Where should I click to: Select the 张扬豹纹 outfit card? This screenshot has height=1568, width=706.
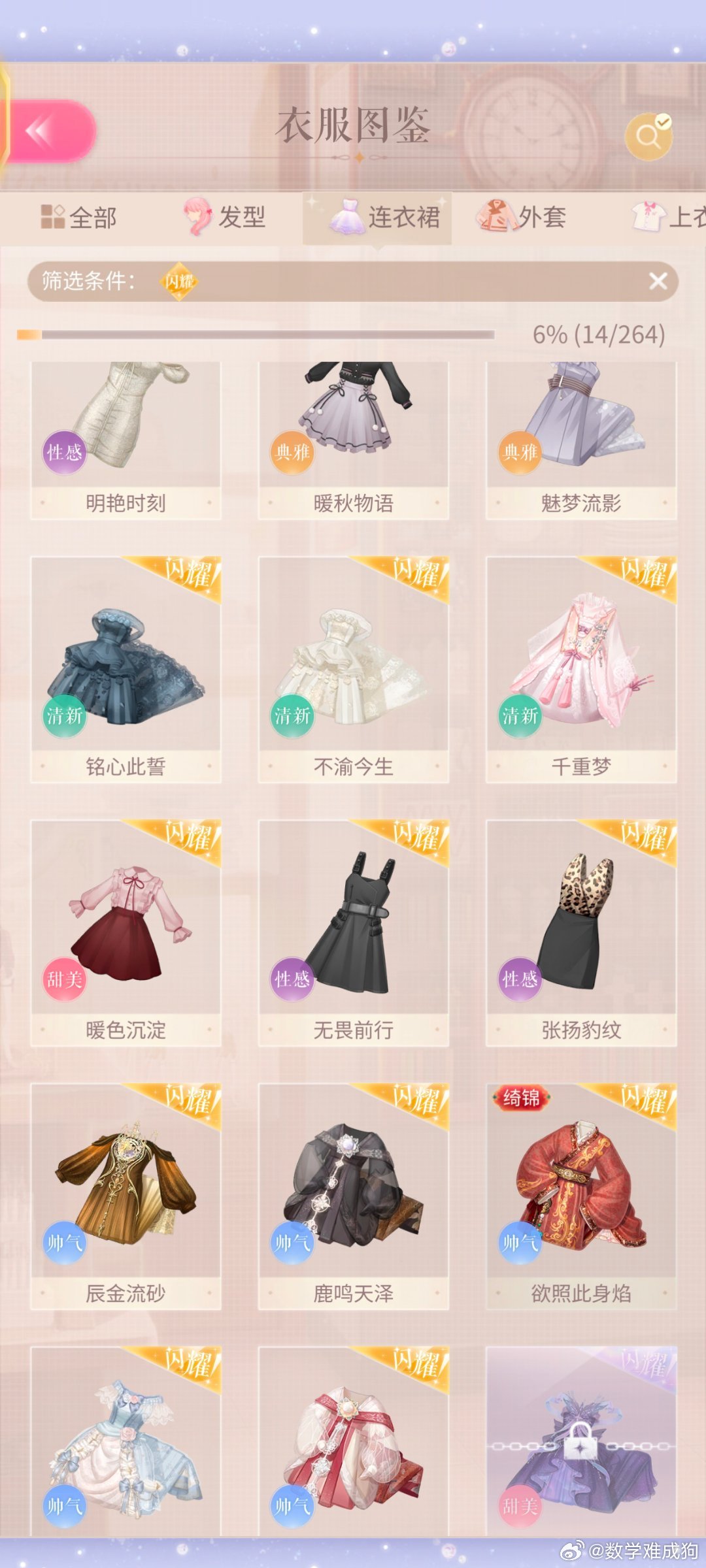pyautogui.click(x=581, y=933)
